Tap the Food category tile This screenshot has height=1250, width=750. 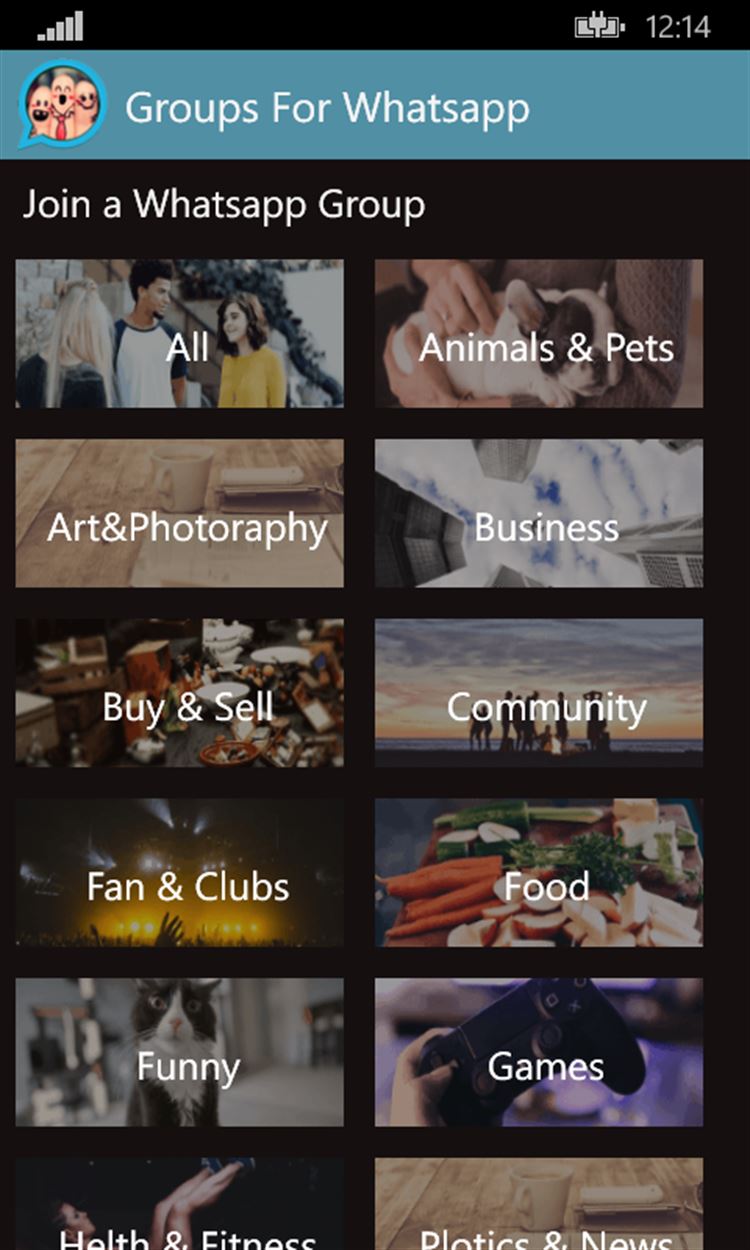point(539,872)
